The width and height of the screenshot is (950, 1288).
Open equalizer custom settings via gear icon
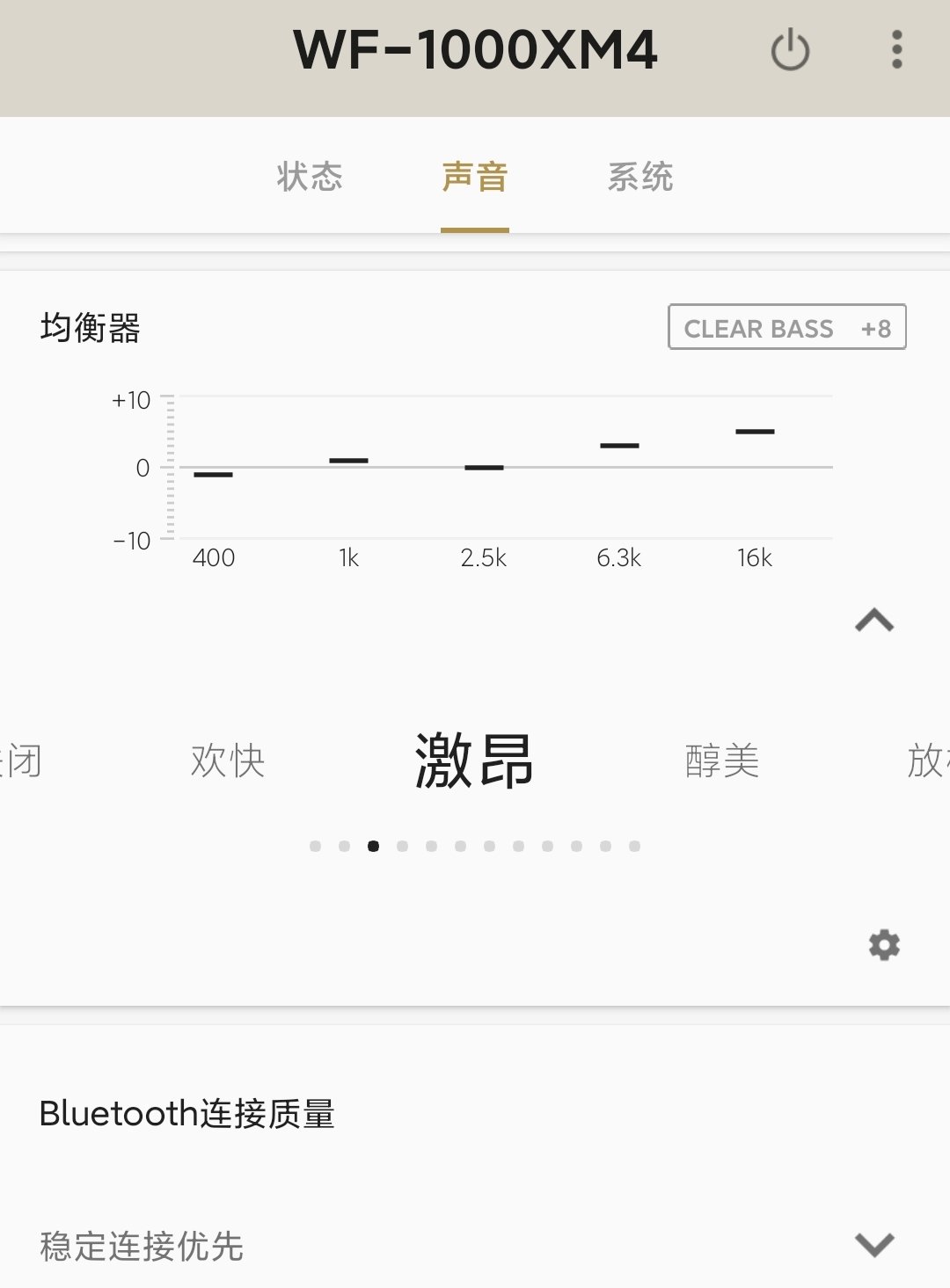(x=882, y=945)
